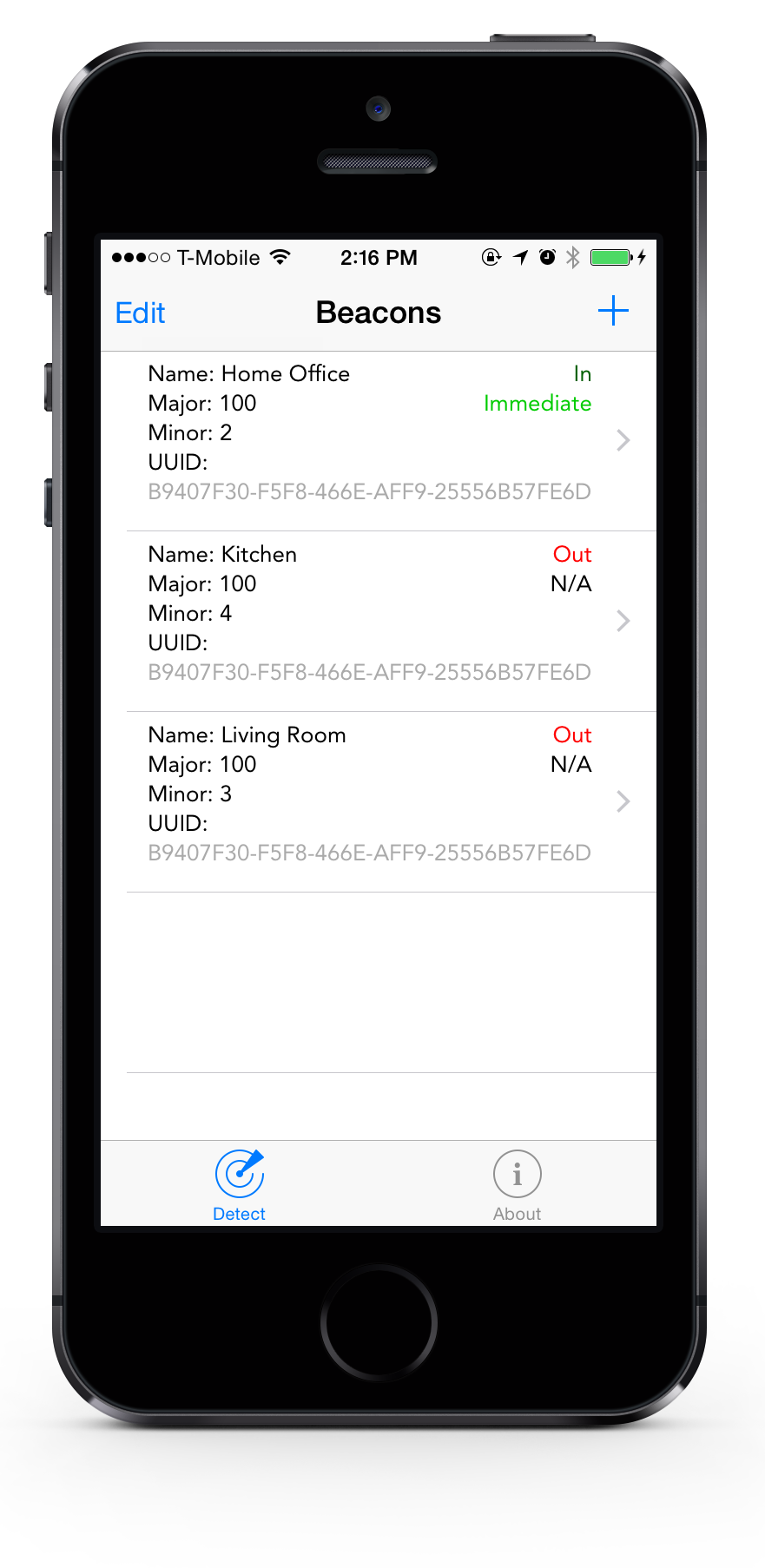This screenshot has height=1568, width=765.
Task: View the Living Room beacon details
Action: click(379, 802)
